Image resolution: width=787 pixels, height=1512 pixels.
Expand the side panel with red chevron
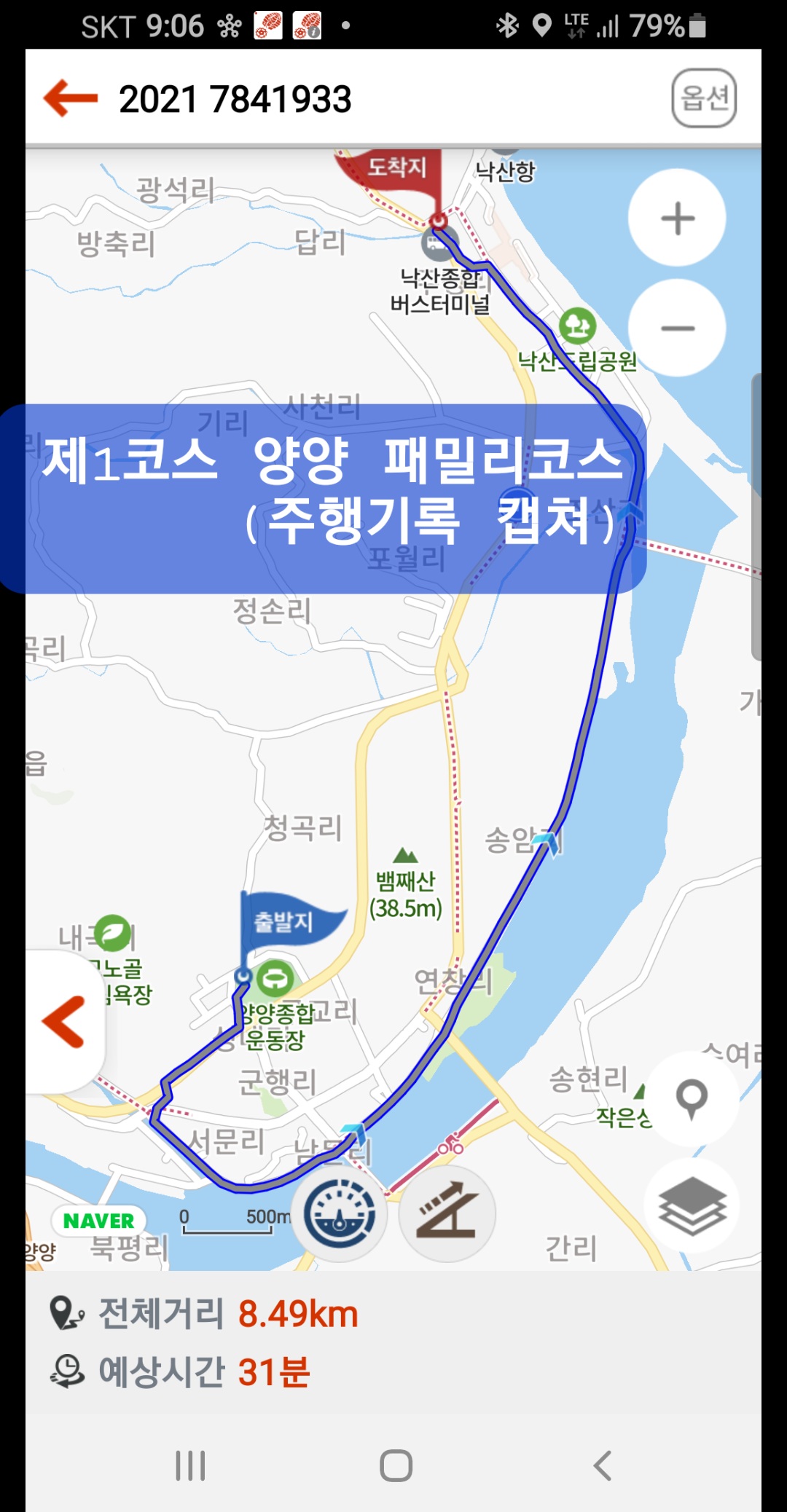coord(64,1022)
